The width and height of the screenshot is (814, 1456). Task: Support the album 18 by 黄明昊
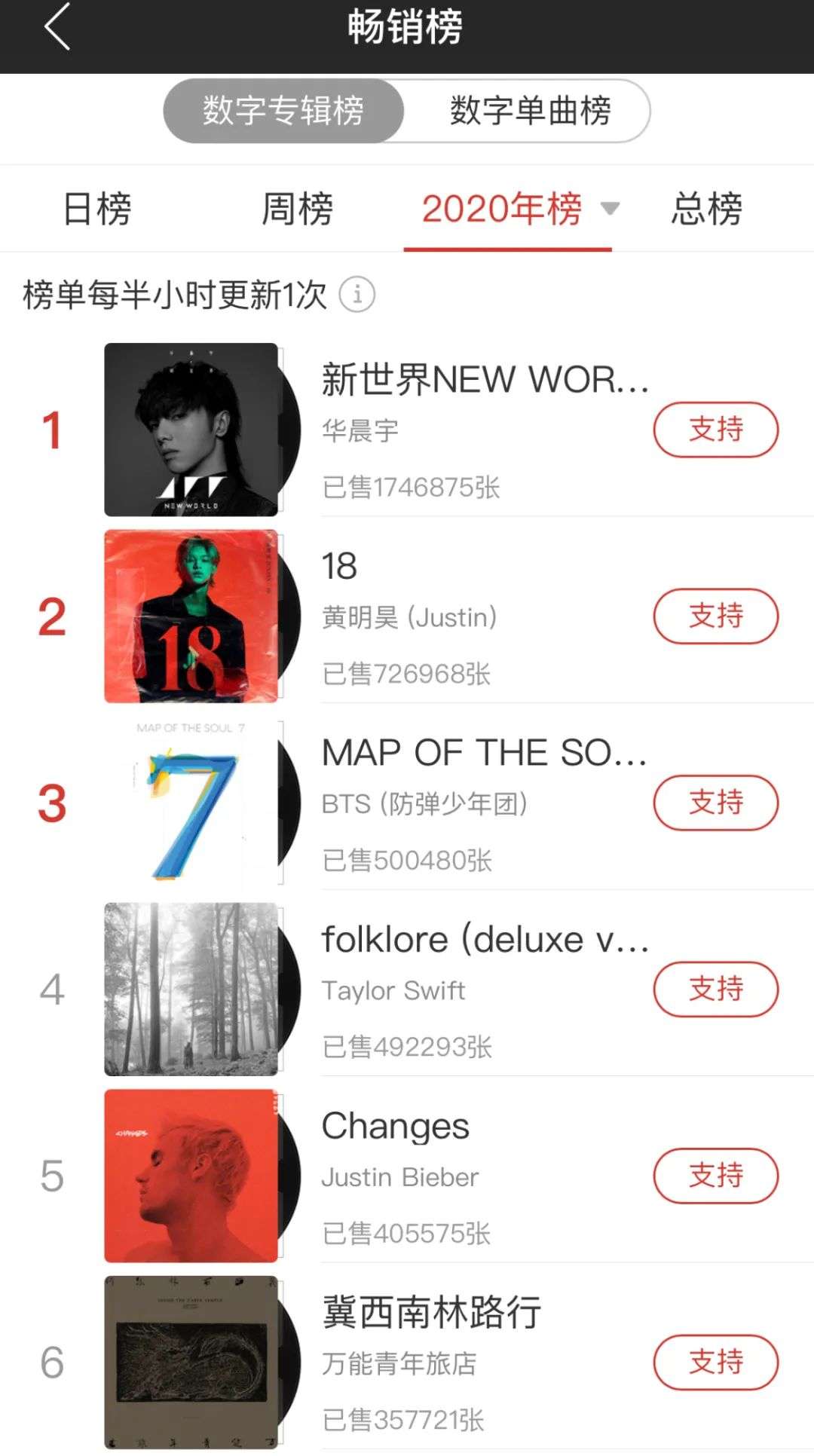715,616
